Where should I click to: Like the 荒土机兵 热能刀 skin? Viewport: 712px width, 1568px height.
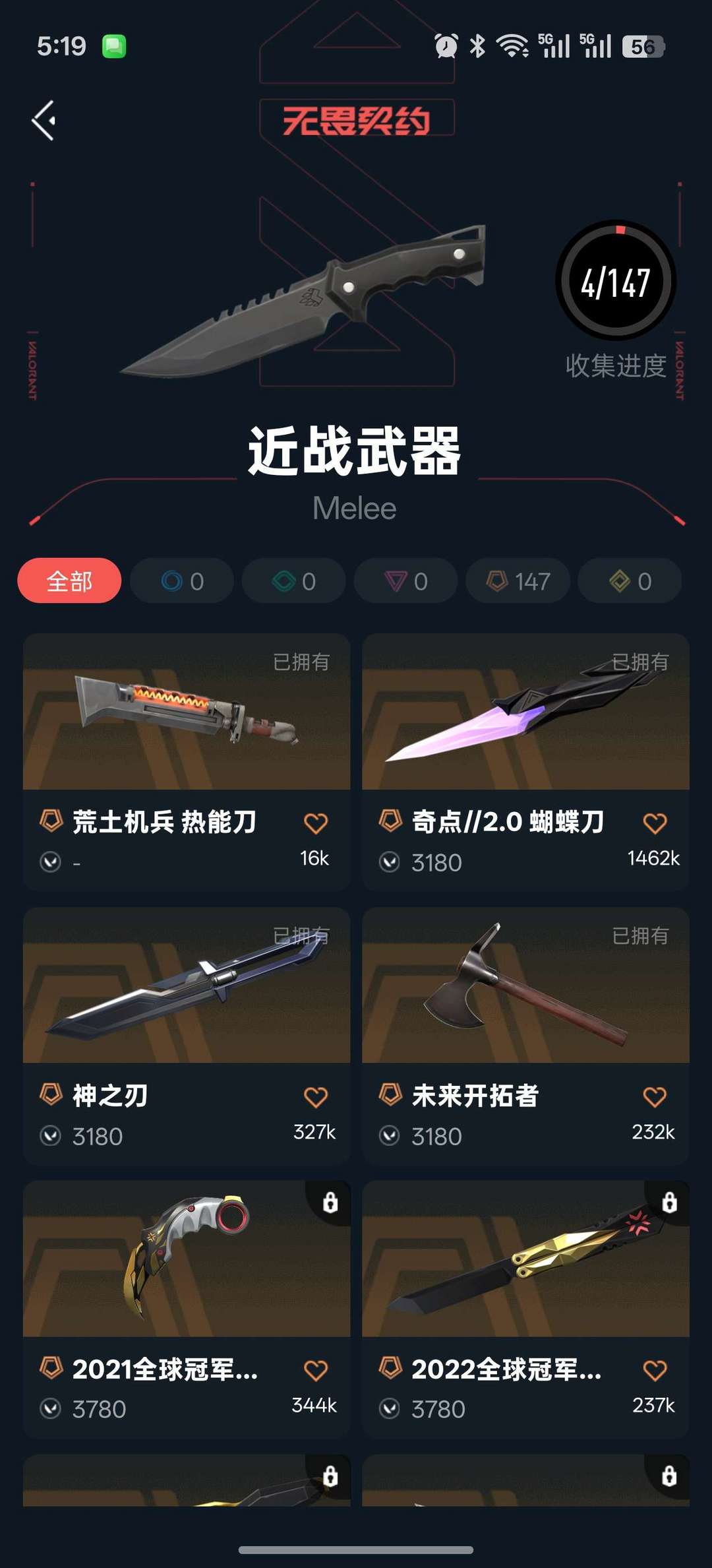(x=316, y=823)
